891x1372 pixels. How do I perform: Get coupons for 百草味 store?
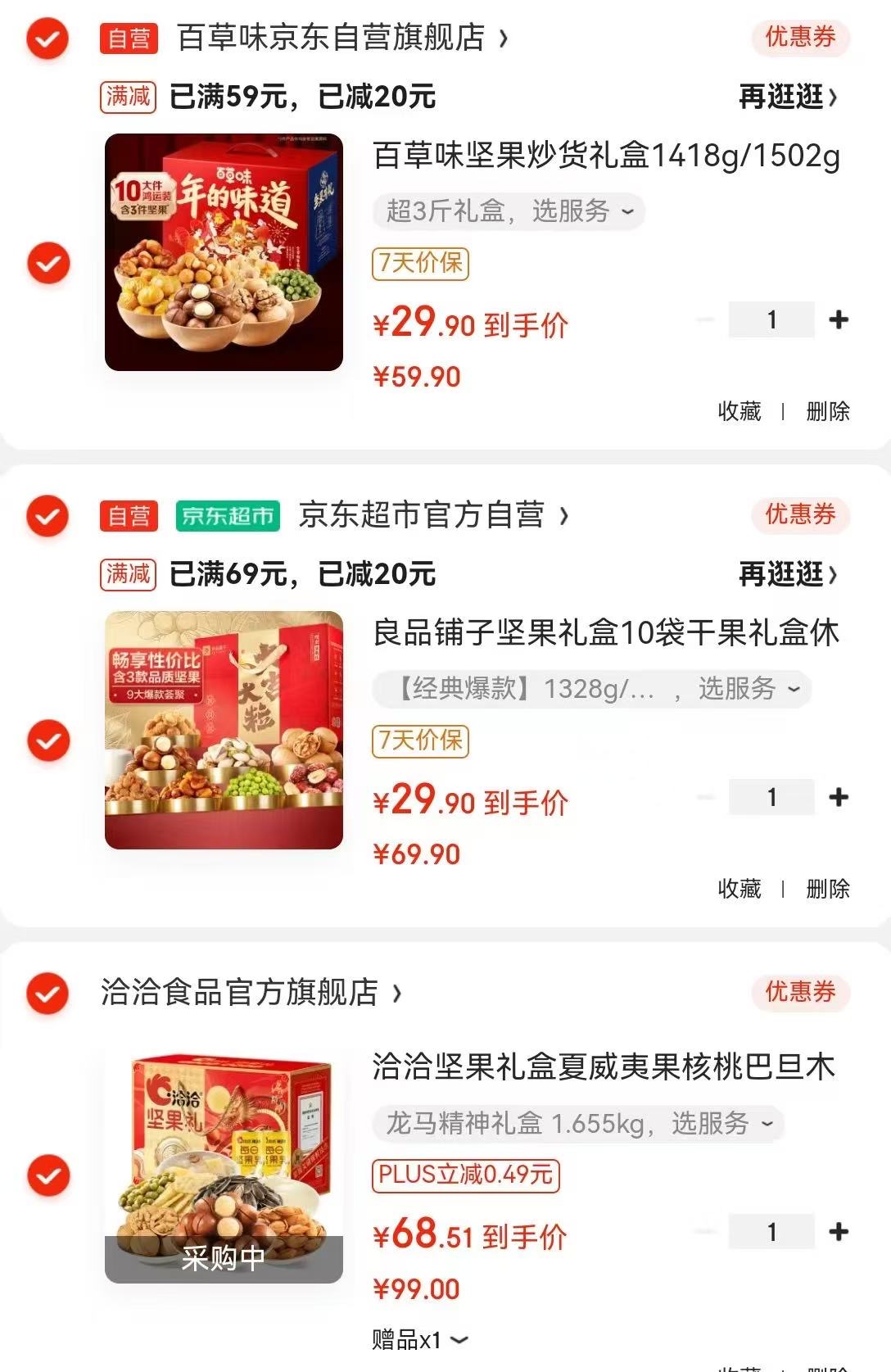click(x=800, y=38)
